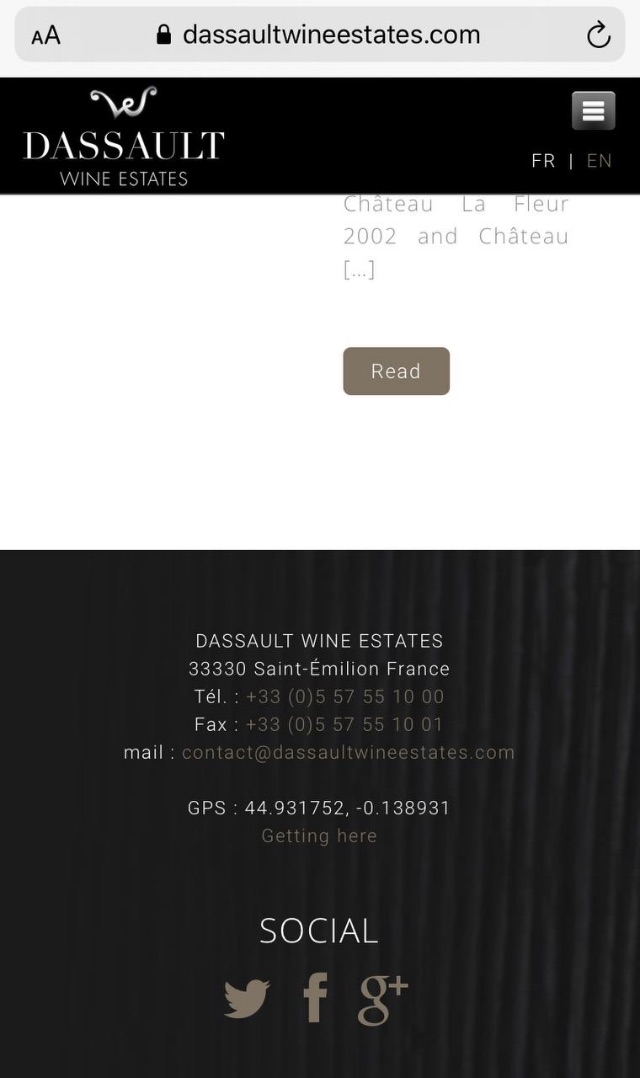Viewport: 640px width, 1078px height.
Task: Email contact@dassaultwineestates.com
Action: point(348,752)
